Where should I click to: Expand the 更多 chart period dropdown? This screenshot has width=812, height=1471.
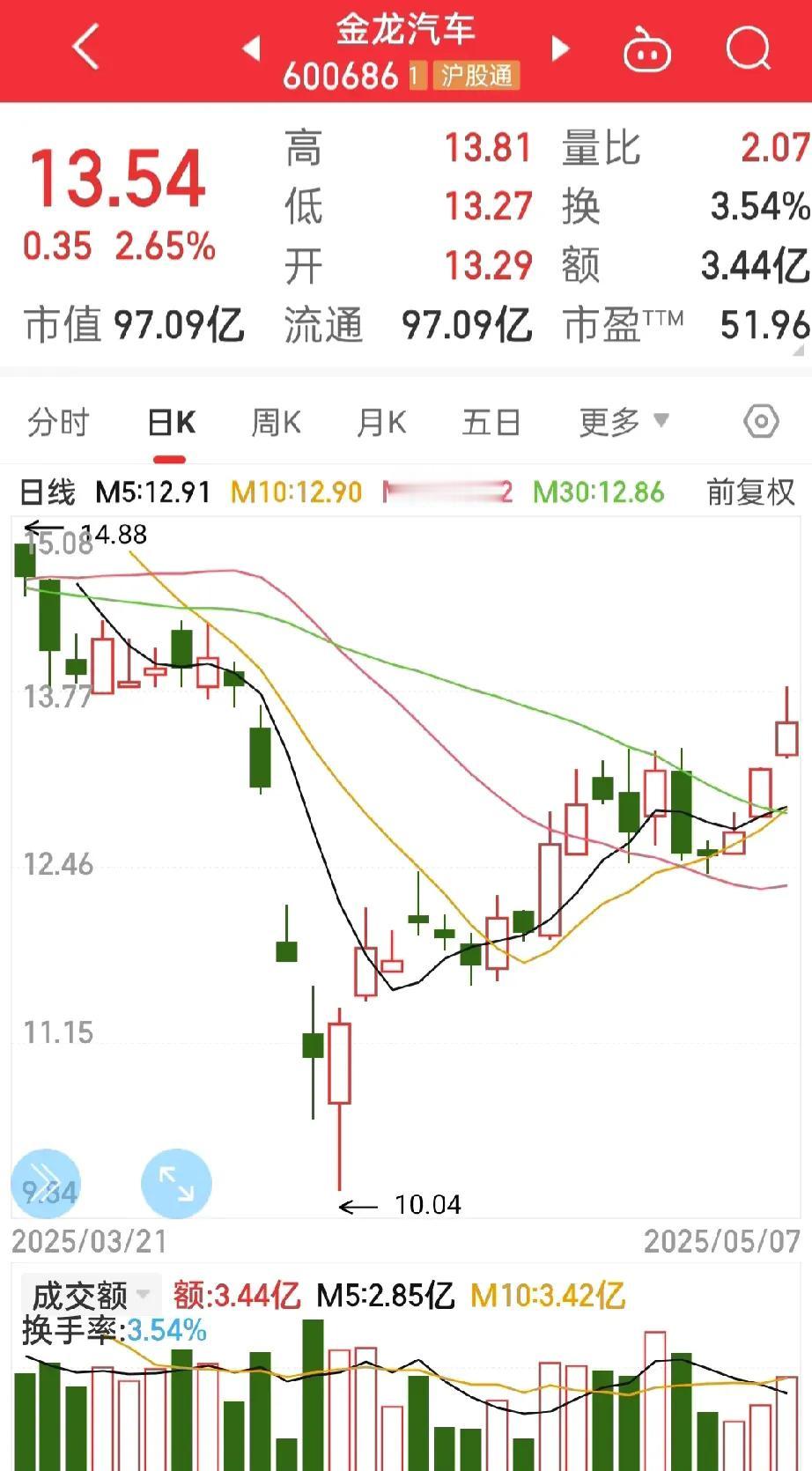[x=624, y=423]
